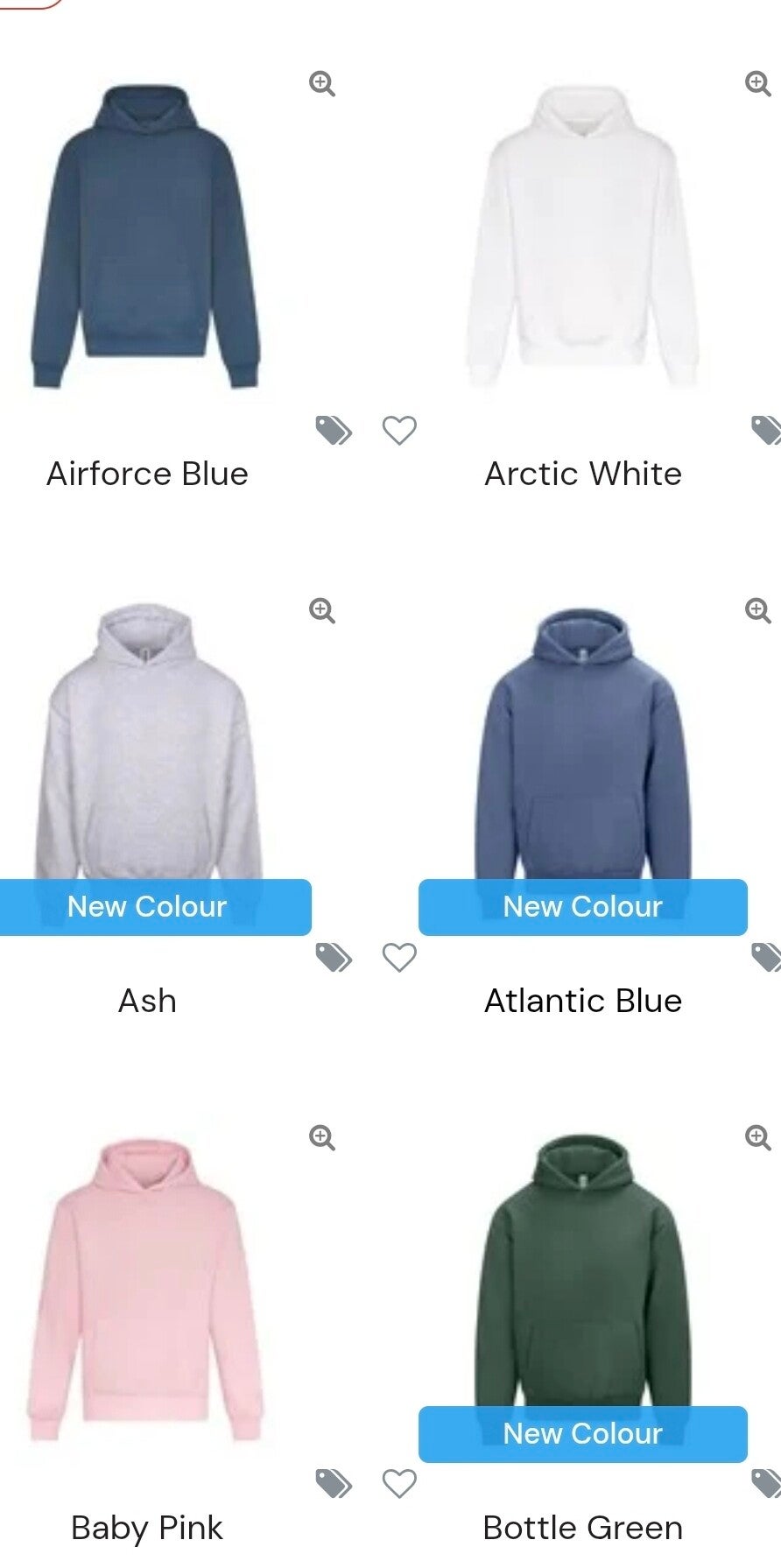The width and height of the screenshot is (781, 1568).
Task: Favourite the Ash hoodie with the heart
Action: (x=399, y=957)
